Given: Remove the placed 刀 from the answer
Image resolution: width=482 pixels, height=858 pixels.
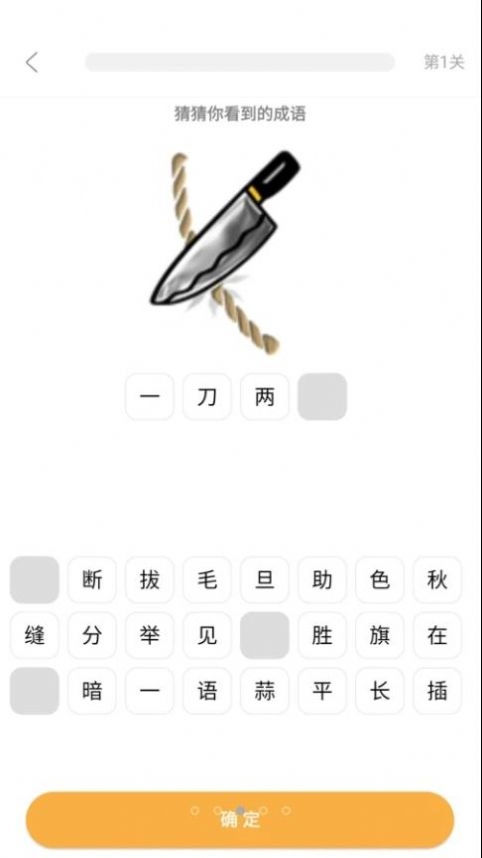Looking at the screenshot, I should 207,397.
